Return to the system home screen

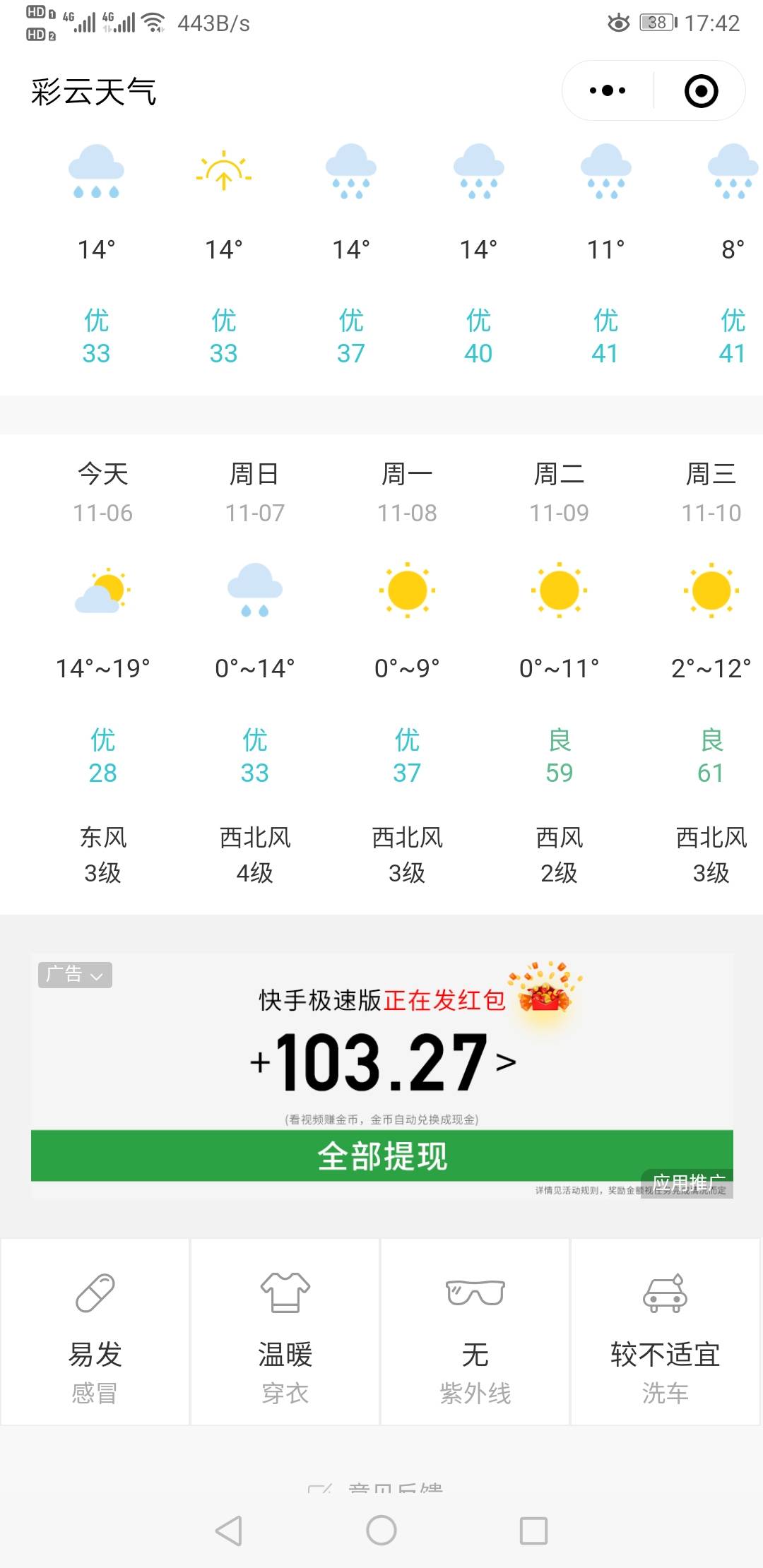click(x=381, y=1531)
